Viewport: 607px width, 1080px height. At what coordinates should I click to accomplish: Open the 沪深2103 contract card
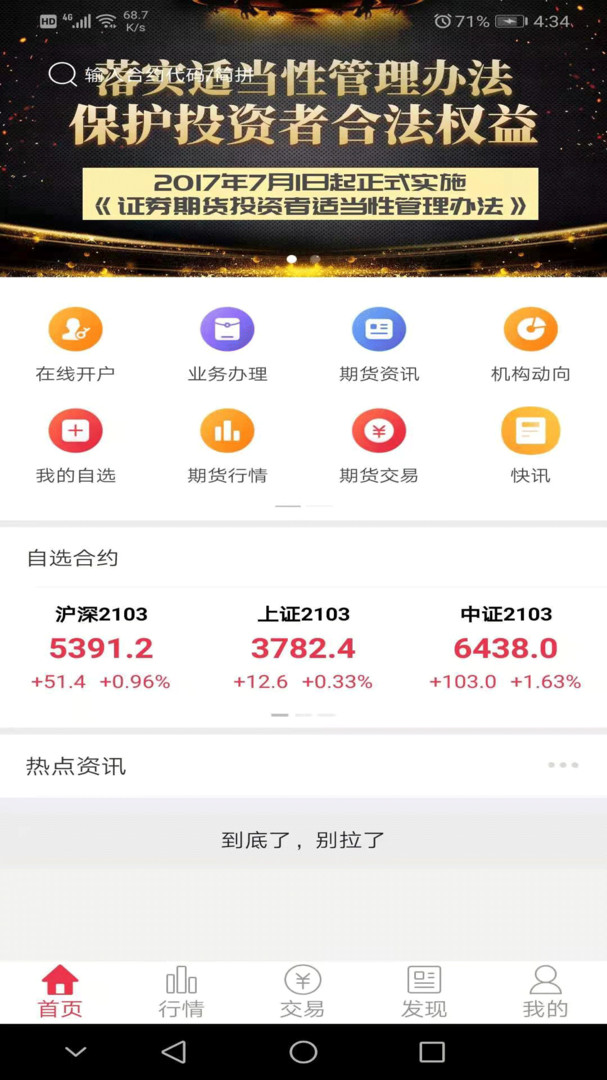[101, 648]
